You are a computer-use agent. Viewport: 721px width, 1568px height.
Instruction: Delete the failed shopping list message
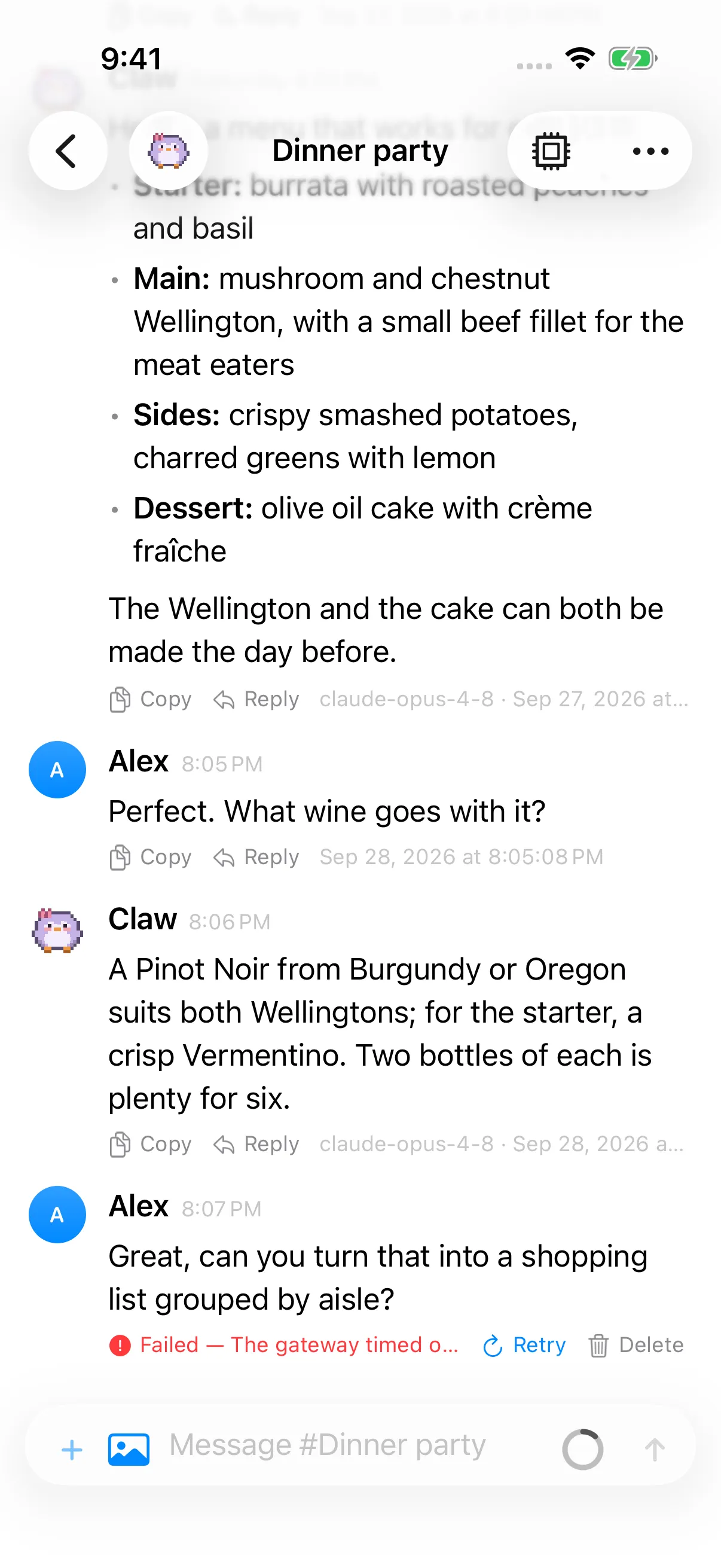(636, 1345)
